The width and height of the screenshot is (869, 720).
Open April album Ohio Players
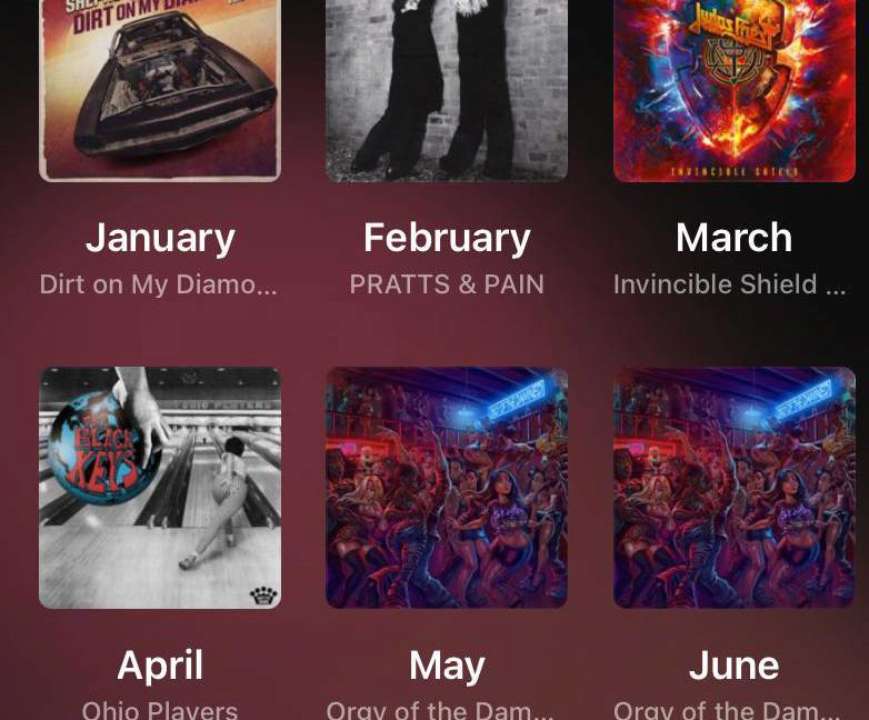[160, 488]
